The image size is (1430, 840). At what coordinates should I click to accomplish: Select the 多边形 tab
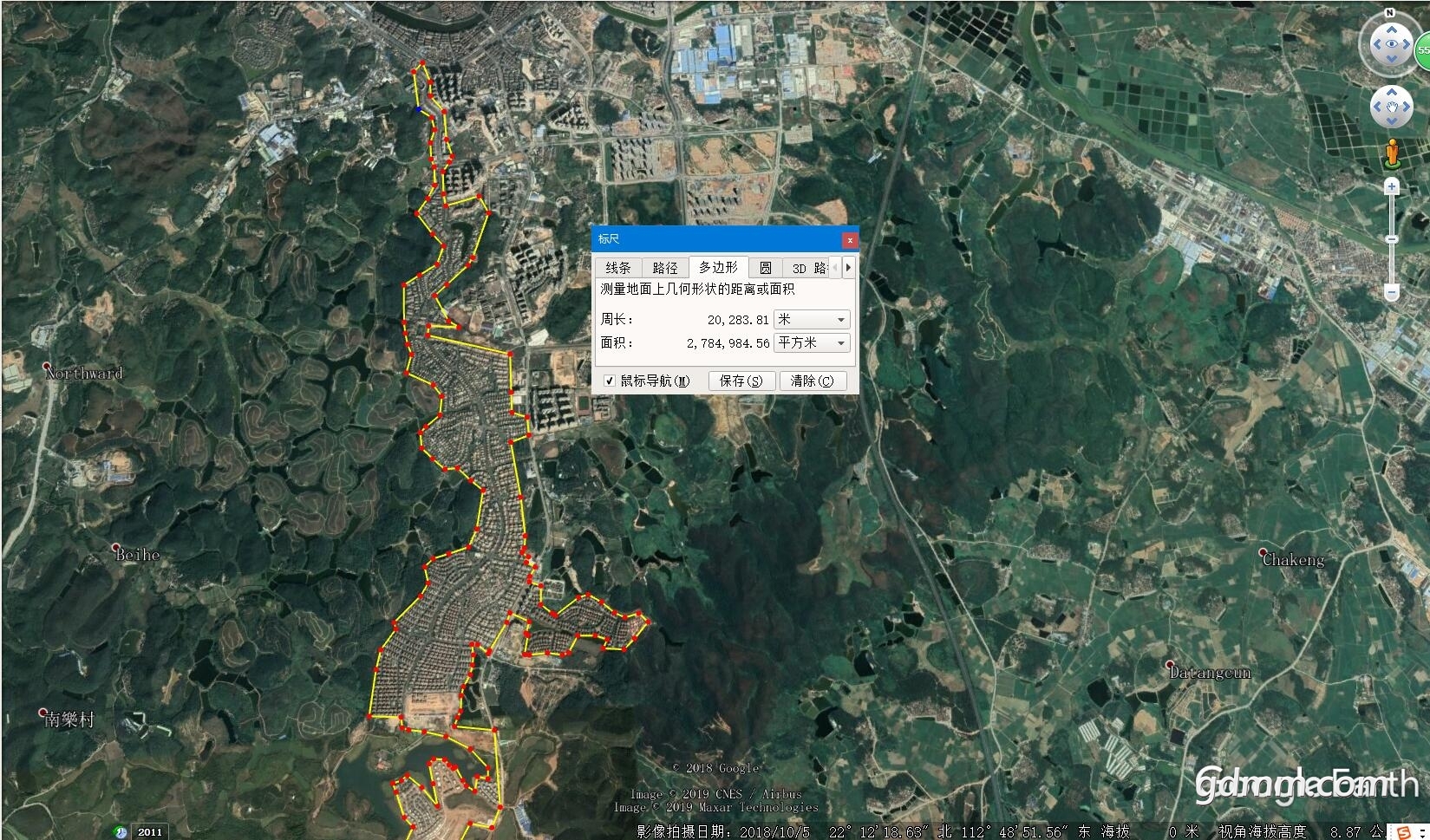click(x=718, y=268)
